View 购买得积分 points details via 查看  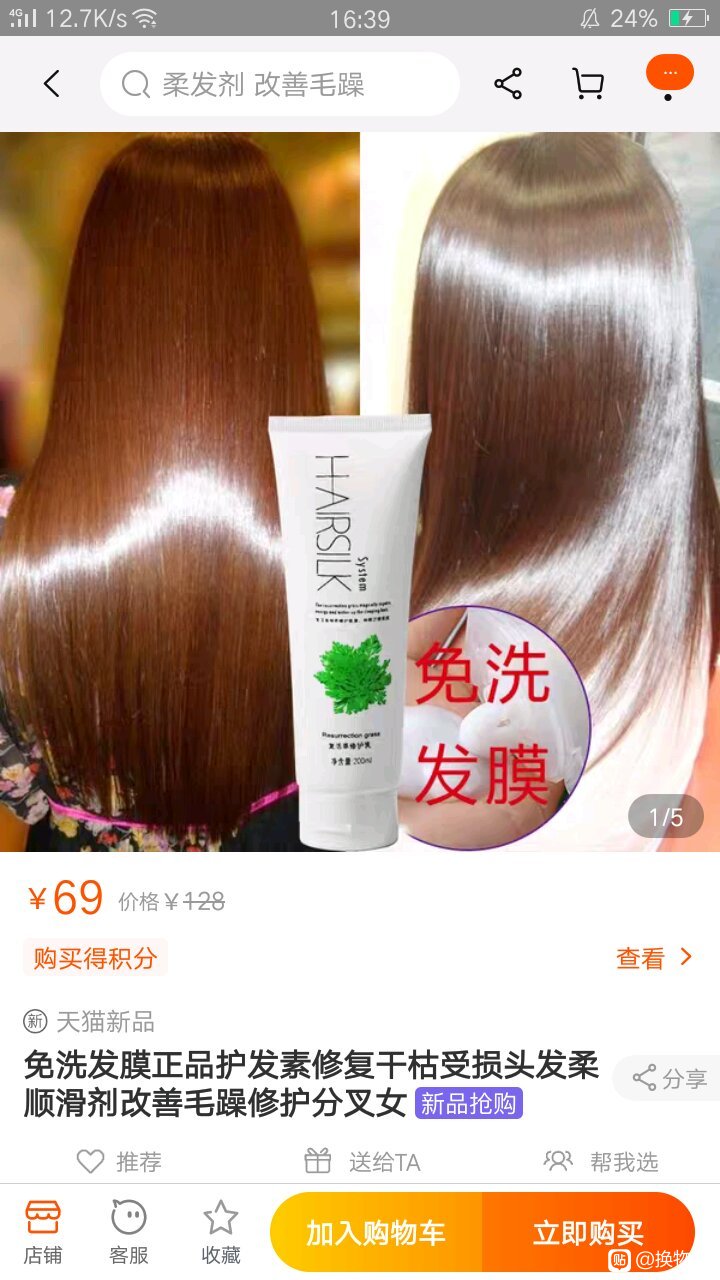(x=654, y=958)
